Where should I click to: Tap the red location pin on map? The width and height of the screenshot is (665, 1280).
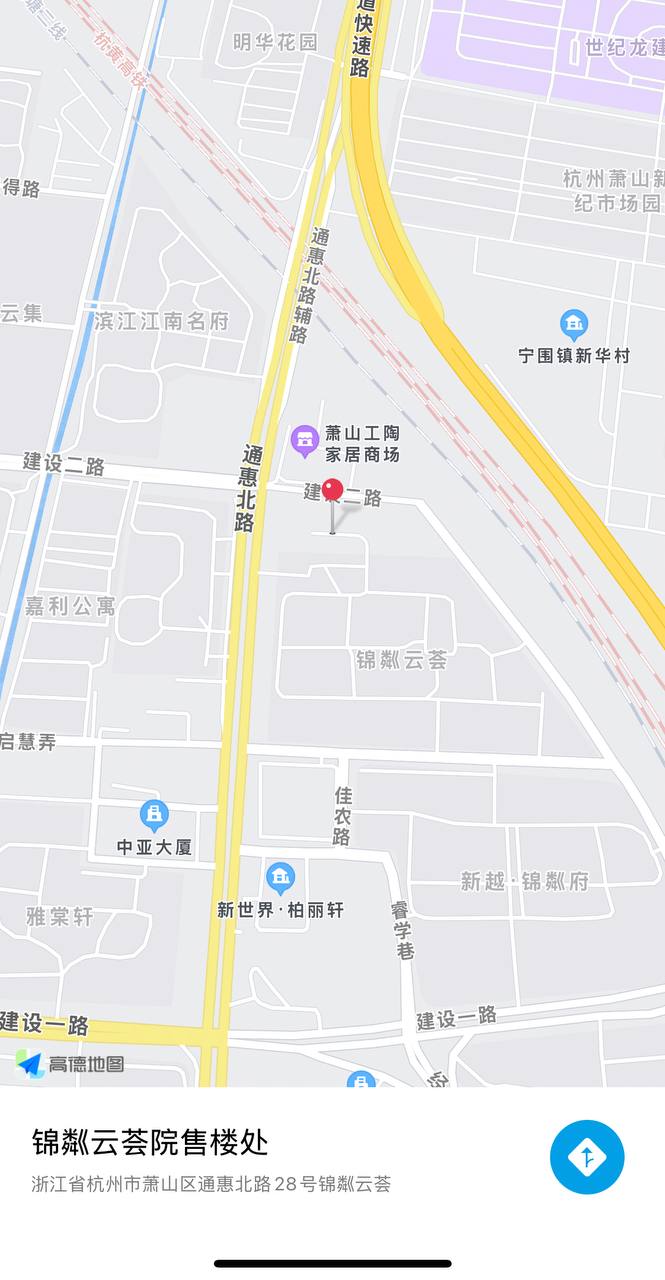(x=332, y=491)
